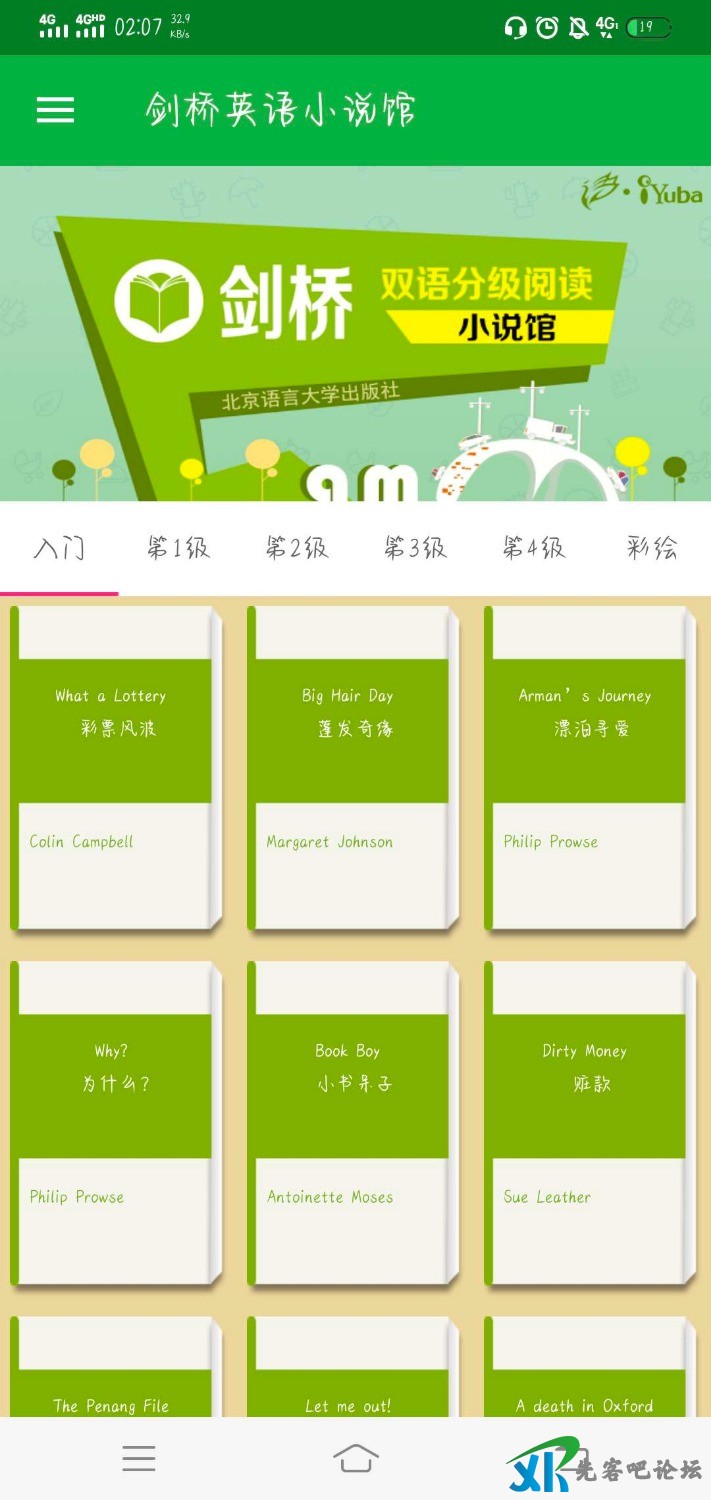Open the system recent apps menu
711x1500 pixels.
[139, 1458]
